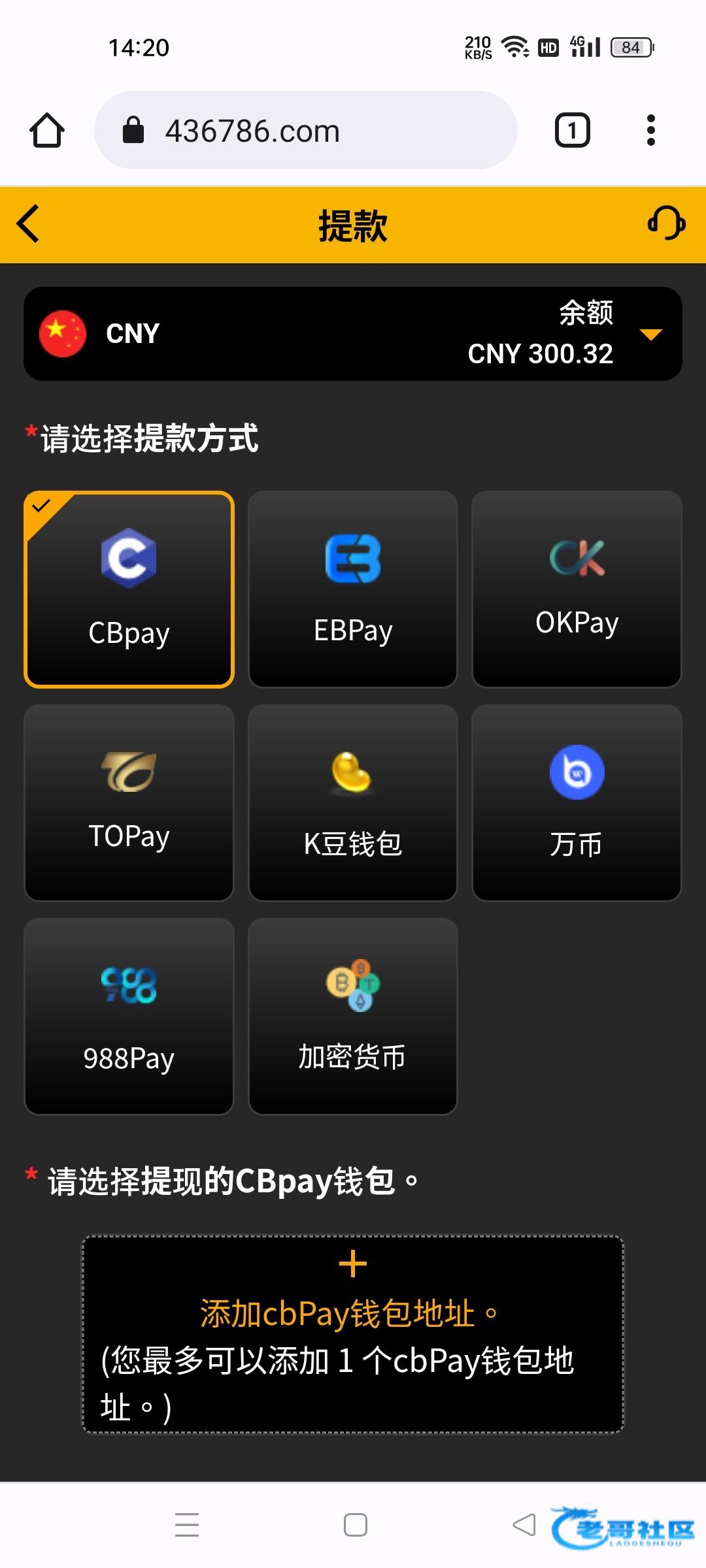
Task: Expand the CNY currency balance dropdown
Action: point(650,335)
